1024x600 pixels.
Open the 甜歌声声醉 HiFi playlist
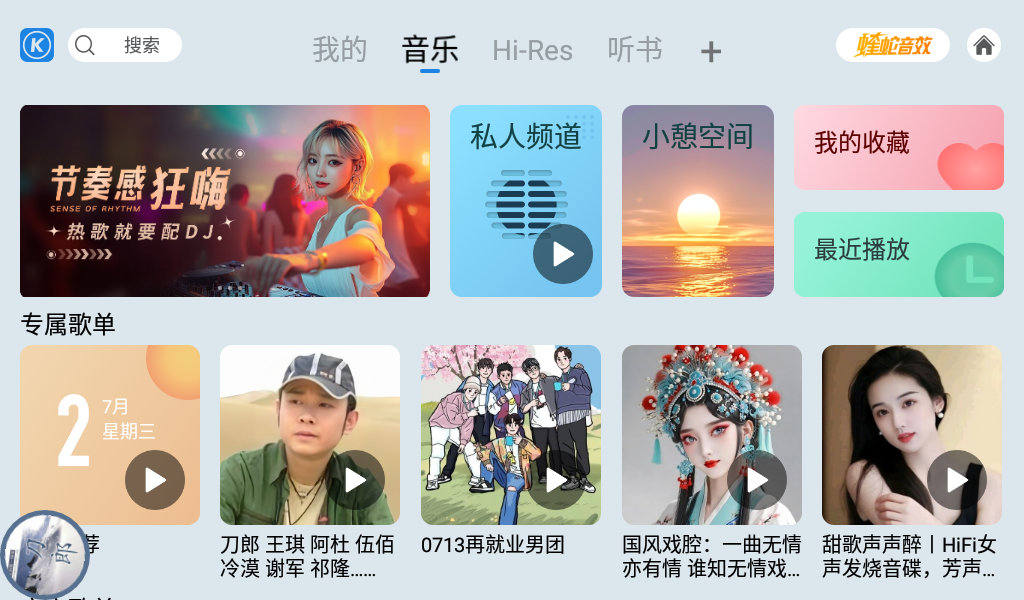pos(911,435)
